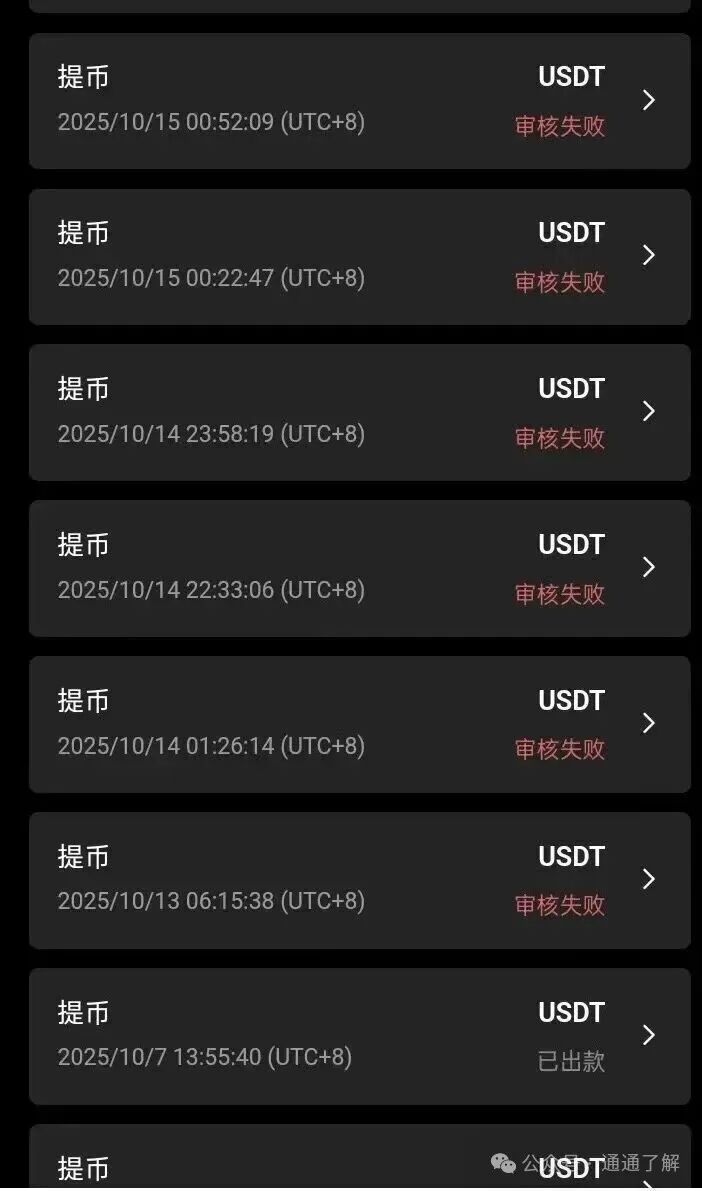View the 2025/10/15 00:22:47 withdrawal details
Screen dimensions: 702x1191
tap(359, 257)
